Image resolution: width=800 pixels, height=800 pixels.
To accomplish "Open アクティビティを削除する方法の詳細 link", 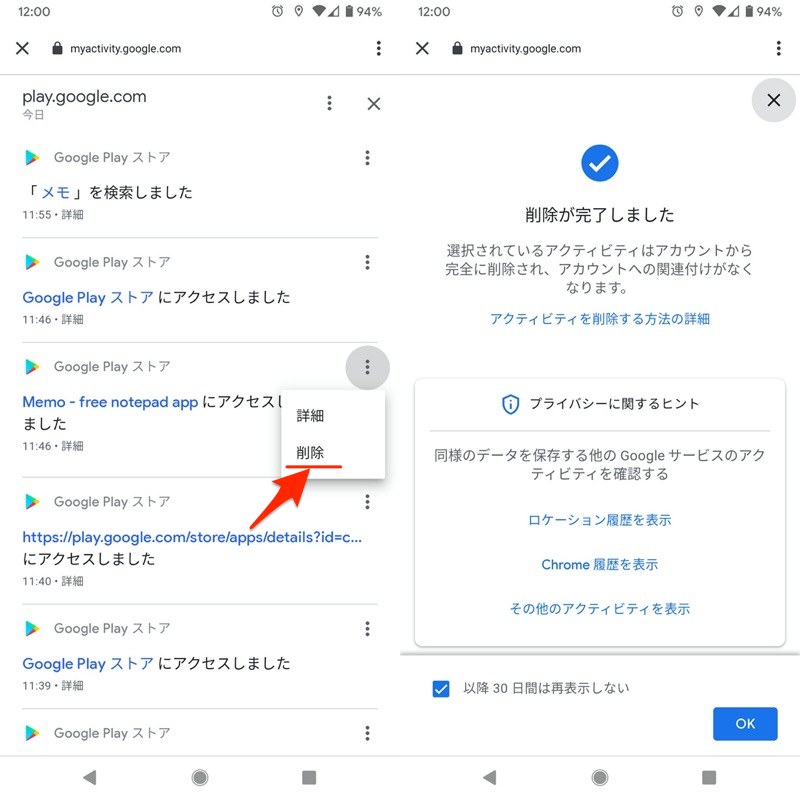I will pos(599,319).
